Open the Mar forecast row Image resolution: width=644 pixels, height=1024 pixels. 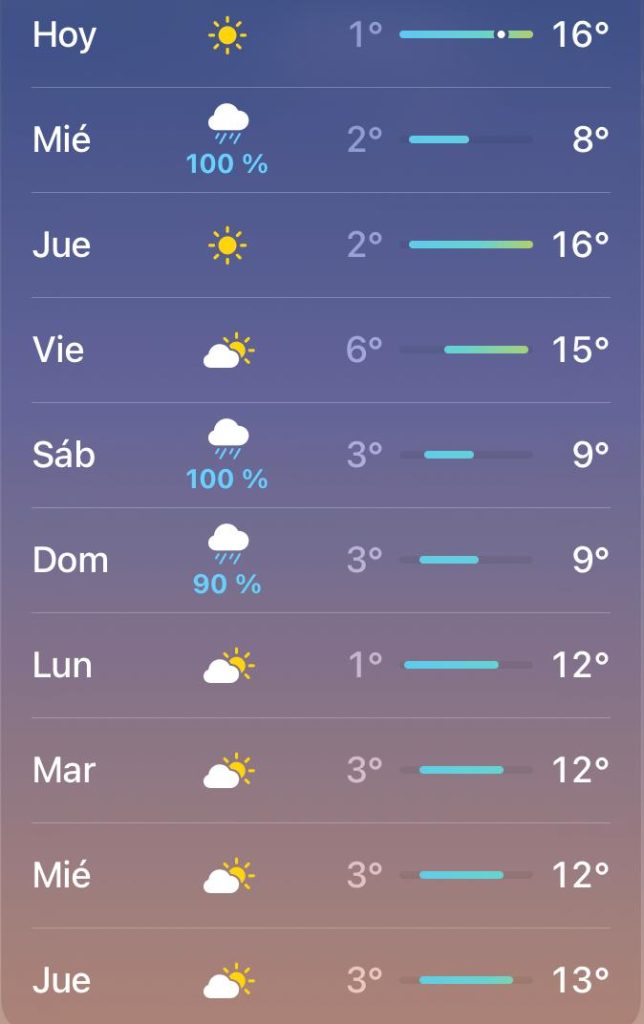pos(320,770)
